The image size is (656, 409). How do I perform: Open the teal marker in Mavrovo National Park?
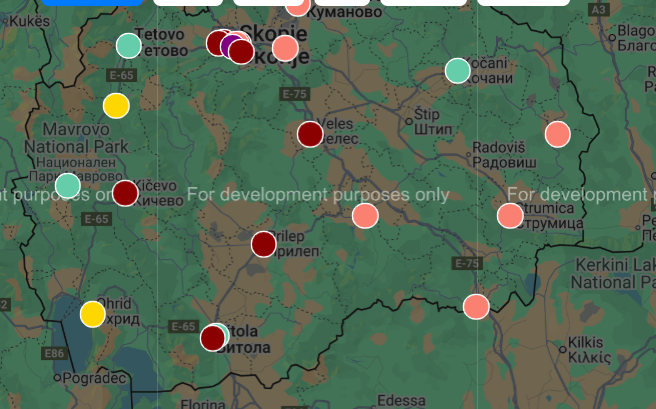tap(67, 185)
